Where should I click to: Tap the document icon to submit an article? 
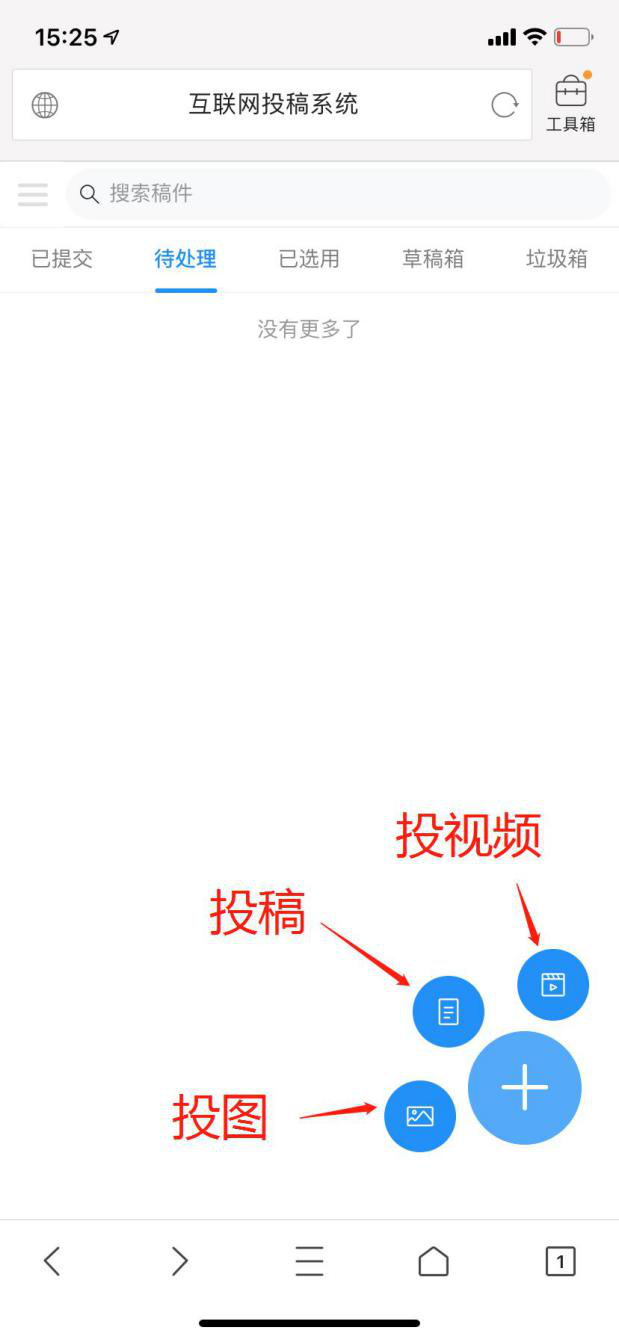(448, 1012)
